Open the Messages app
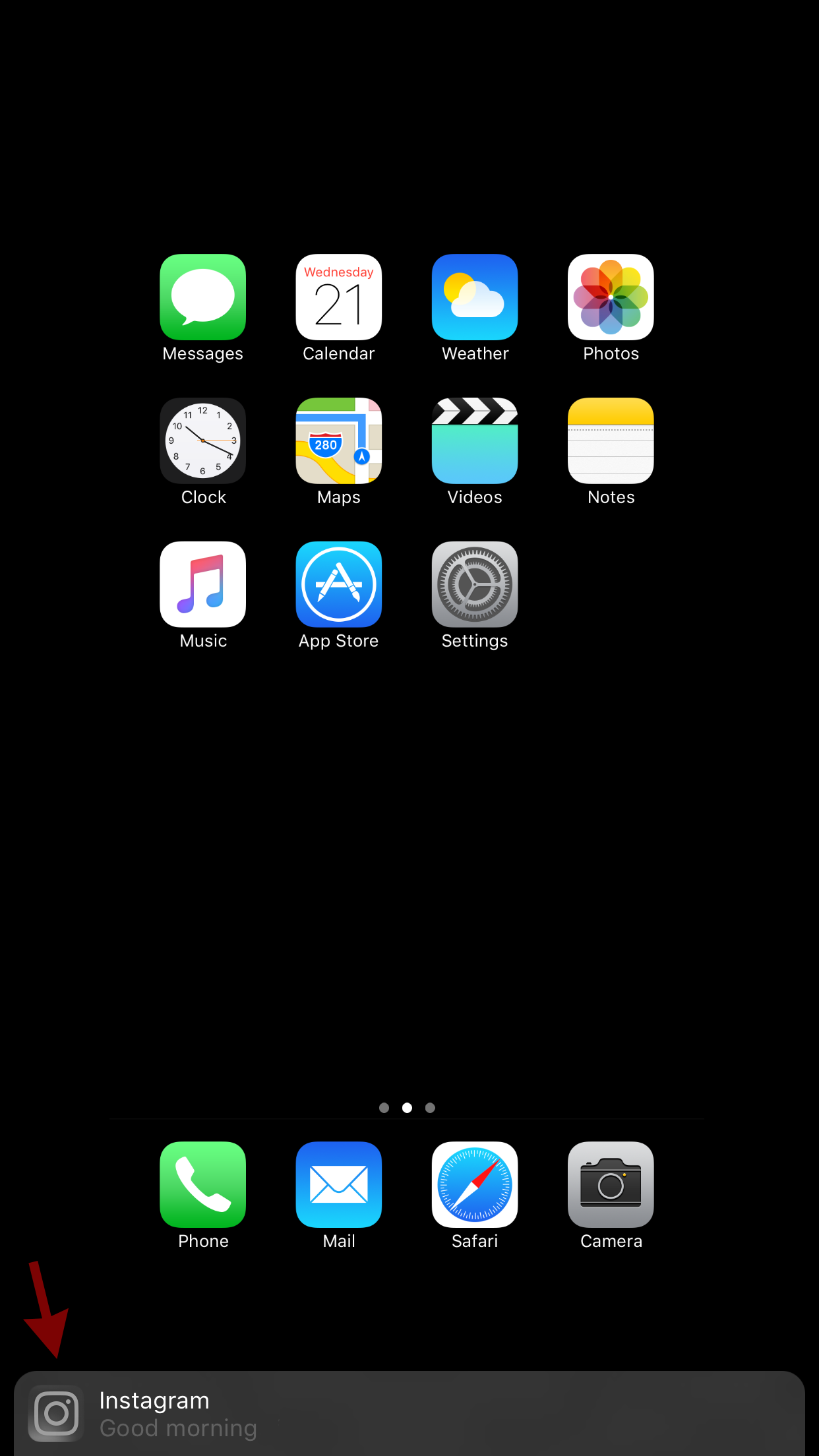The height and width of the screenshot is (1456, 819). (202, 297)
